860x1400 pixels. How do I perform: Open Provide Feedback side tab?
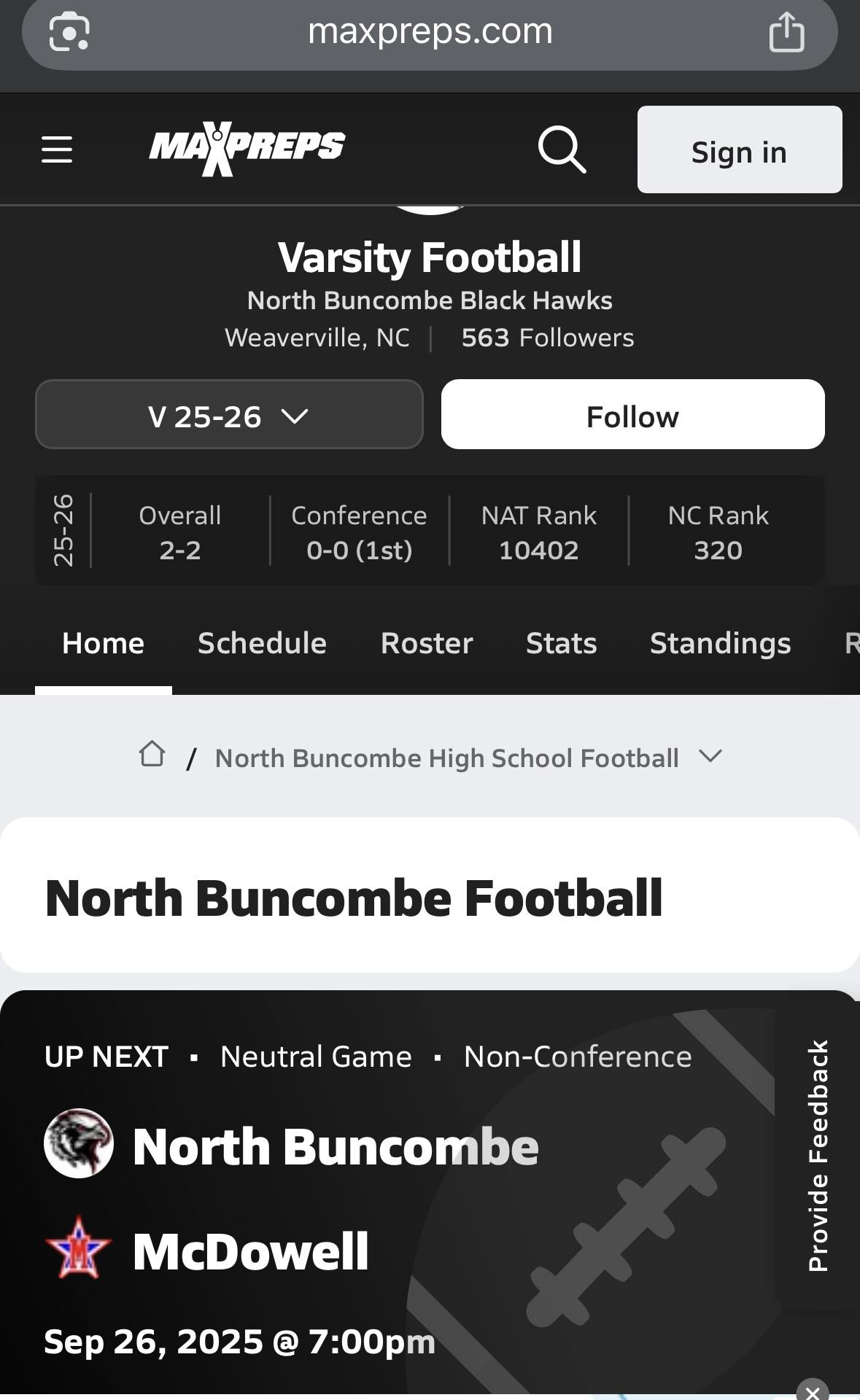point(818,1156)
